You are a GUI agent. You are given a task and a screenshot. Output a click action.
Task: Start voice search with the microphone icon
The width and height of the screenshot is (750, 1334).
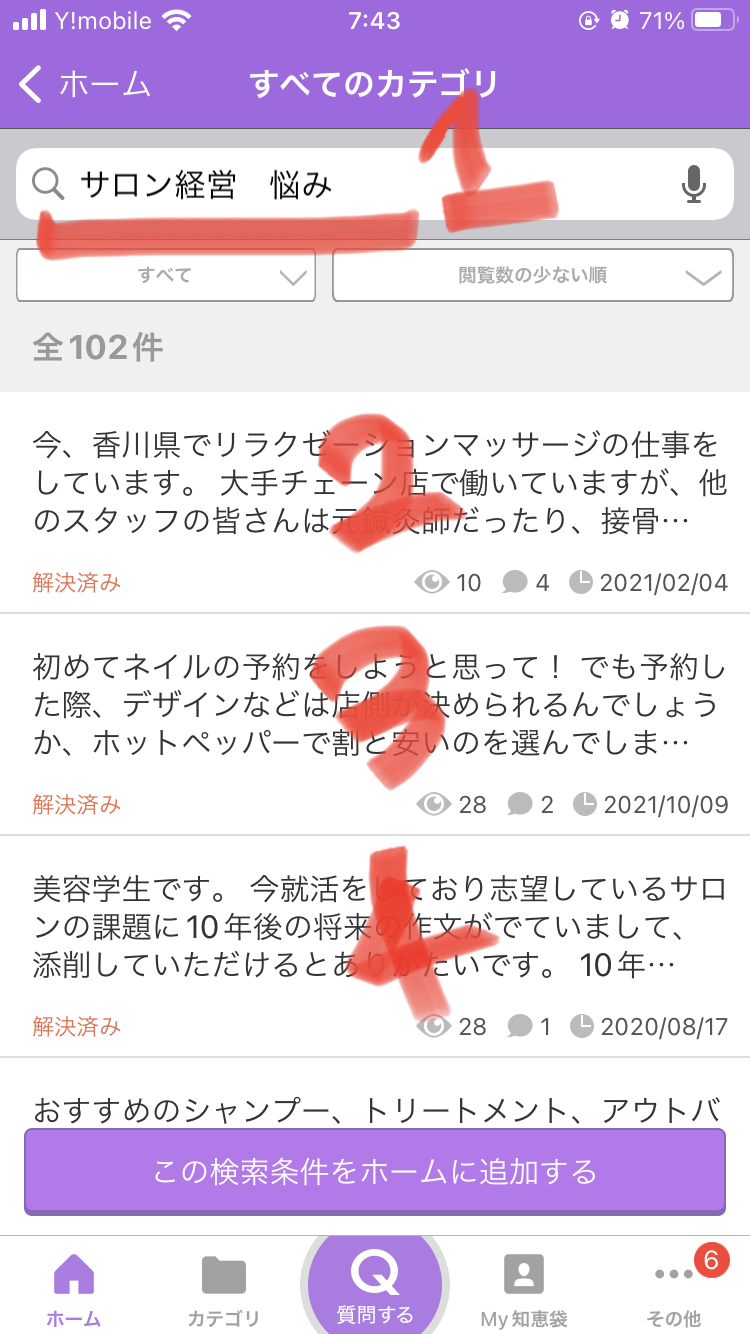click(x=694, y=184)
